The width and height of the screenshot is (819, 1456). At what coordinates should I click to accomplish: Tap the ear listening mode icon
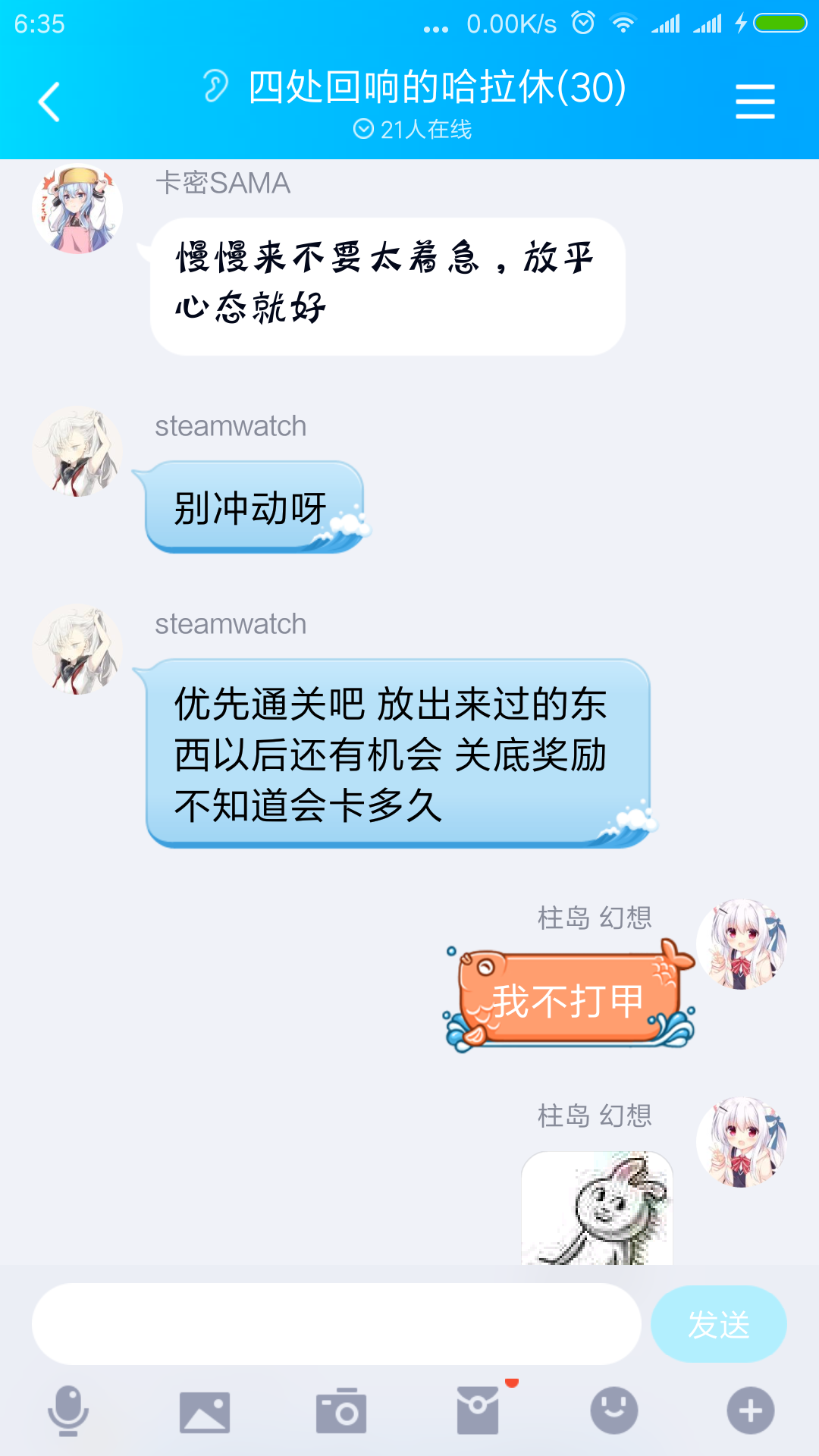(x=215, y=86)
